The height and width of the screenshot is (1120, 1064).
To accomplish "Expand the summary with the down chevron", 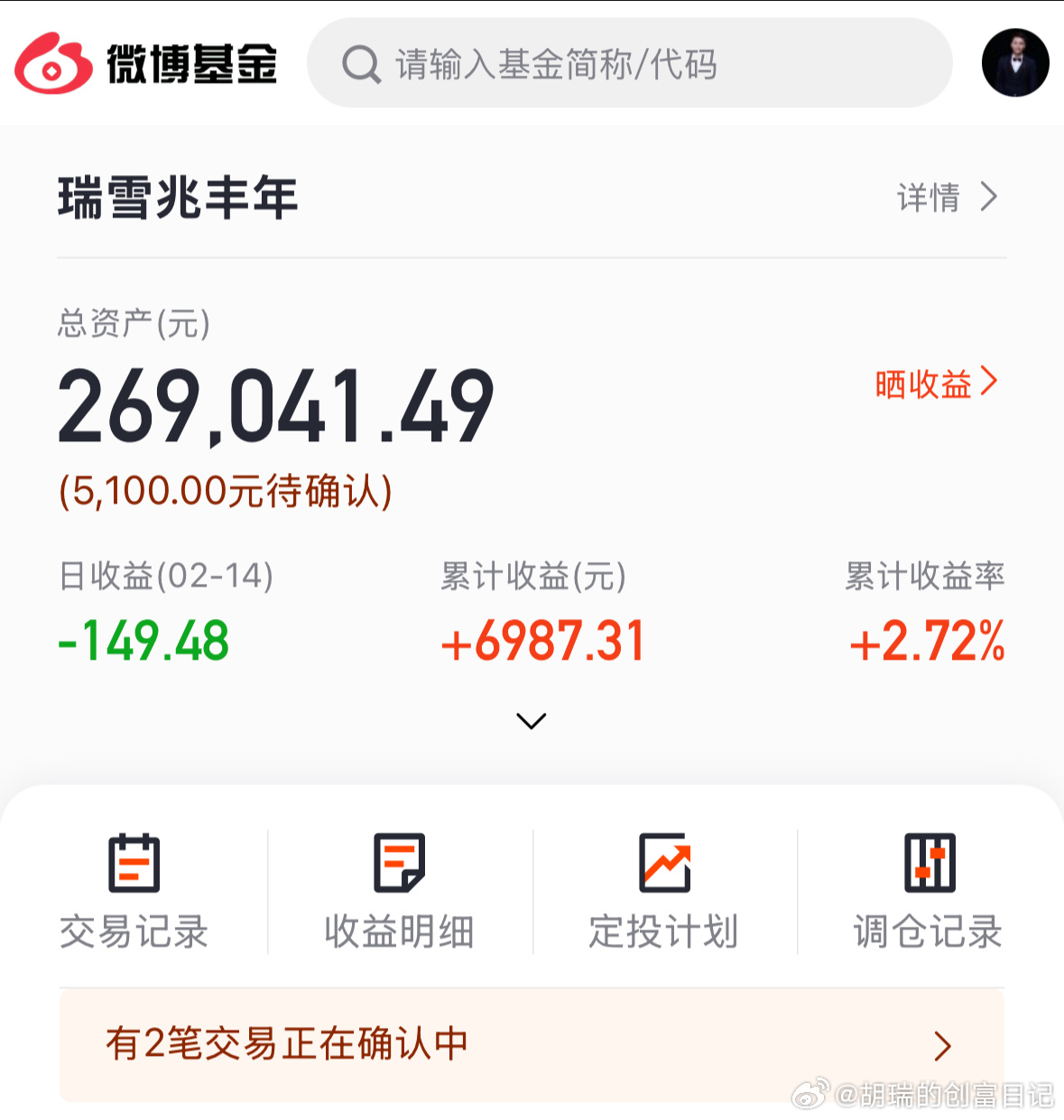I will coord(531,720).
